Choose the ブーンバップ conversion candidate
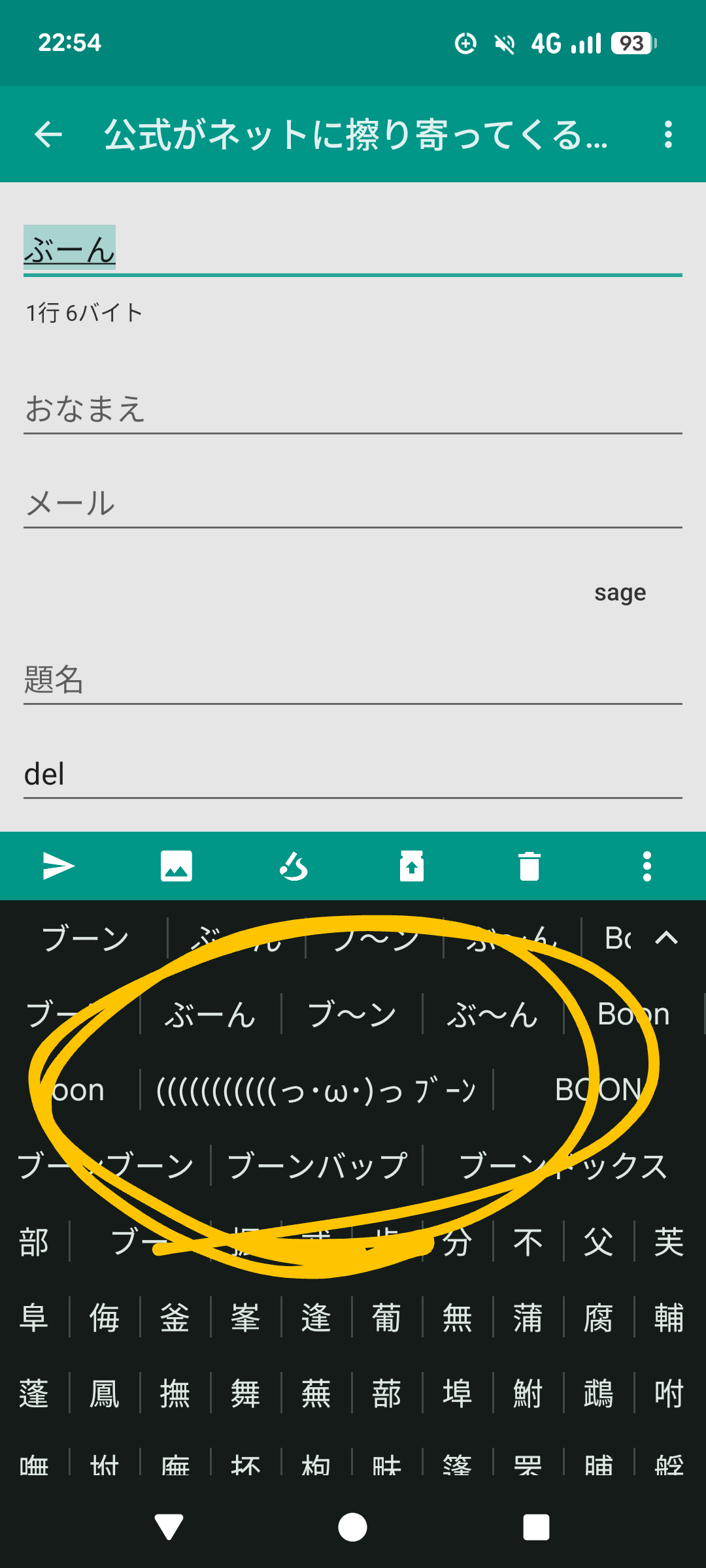 tap(317, 1166)
